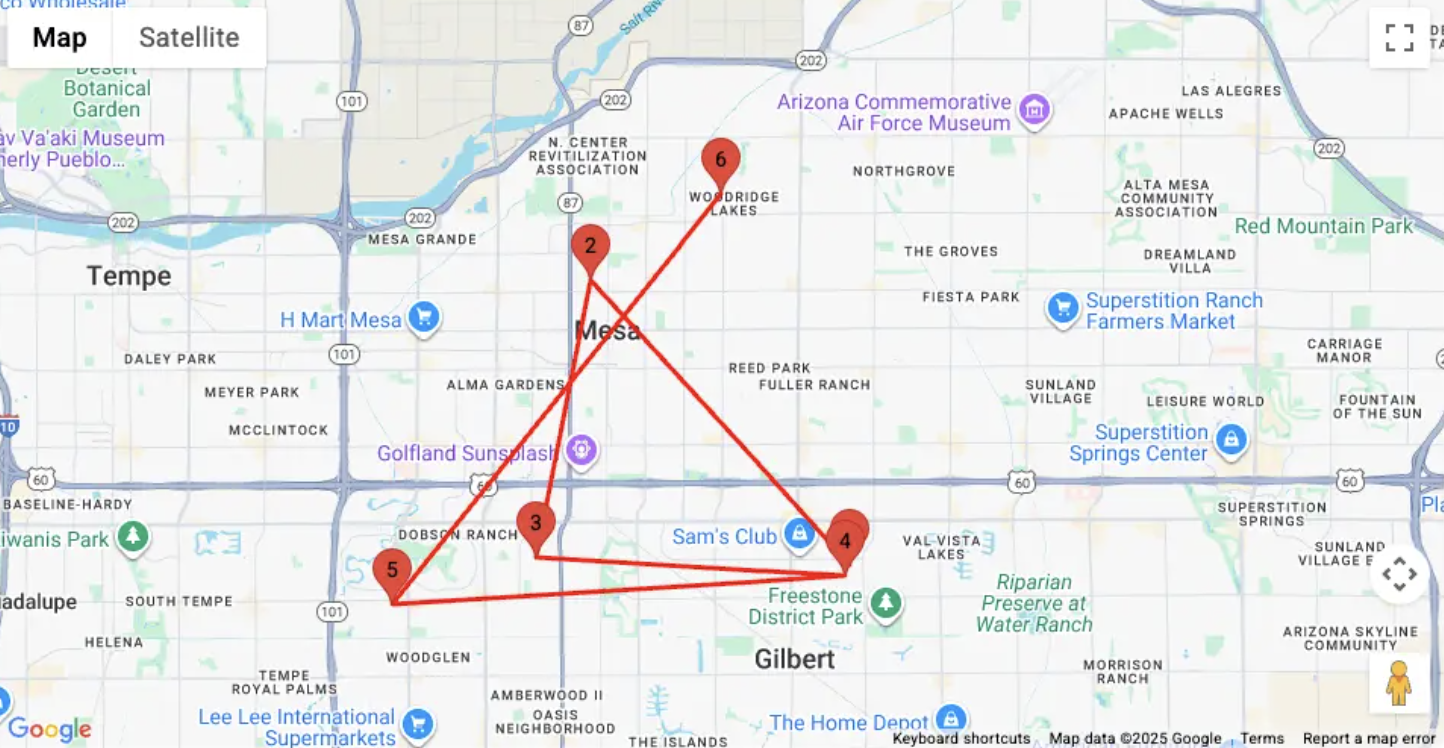Open marker number 5
Image resolution: width=1444 pixels, height=748 pixels.
coord(392,571)
